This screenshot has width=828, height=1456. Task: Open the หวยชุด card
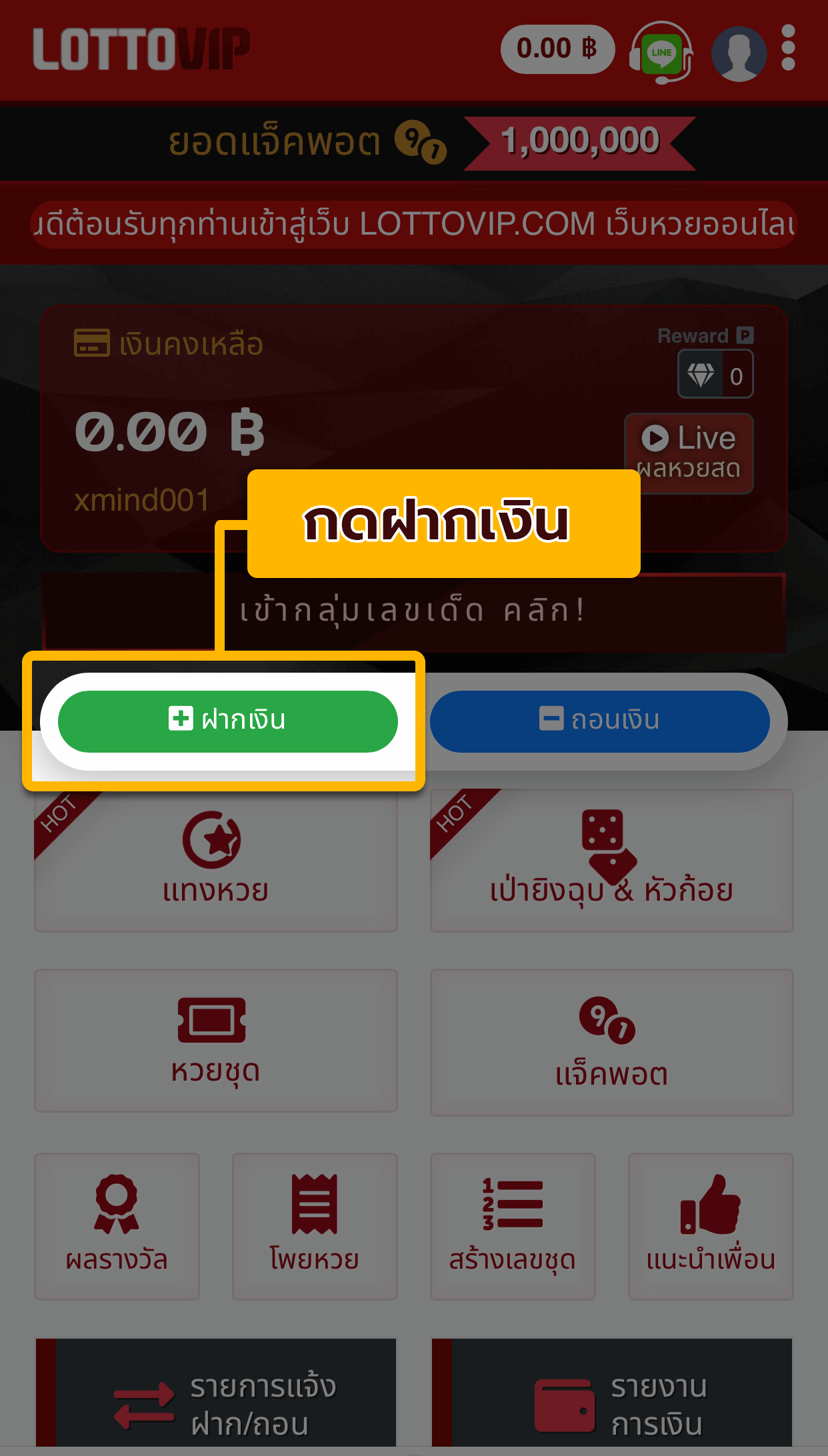click(215, 1041)
